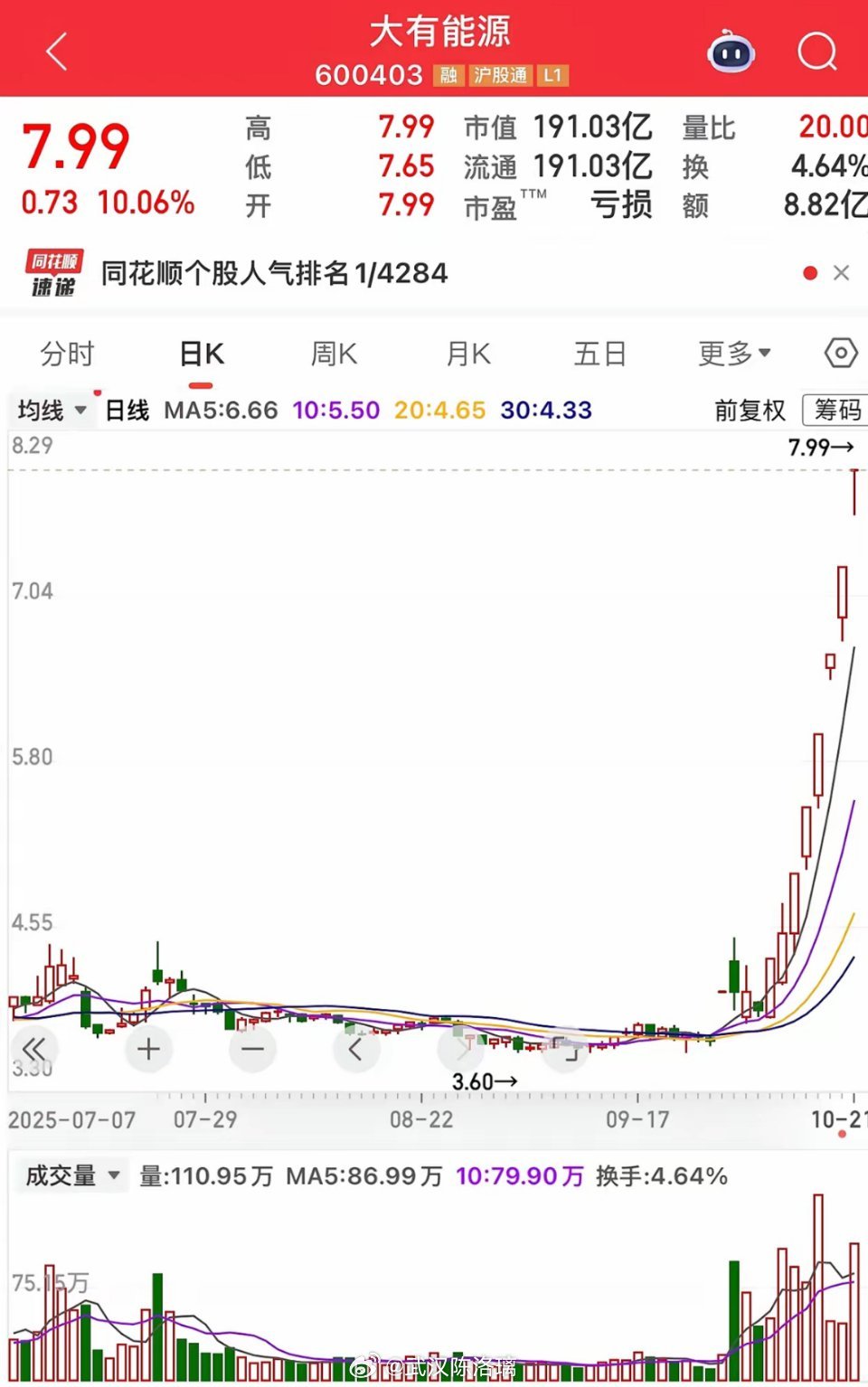Open the 成交量 indicator dropdown
This screenshot has width=868, height=1387.
point(72,1175)
